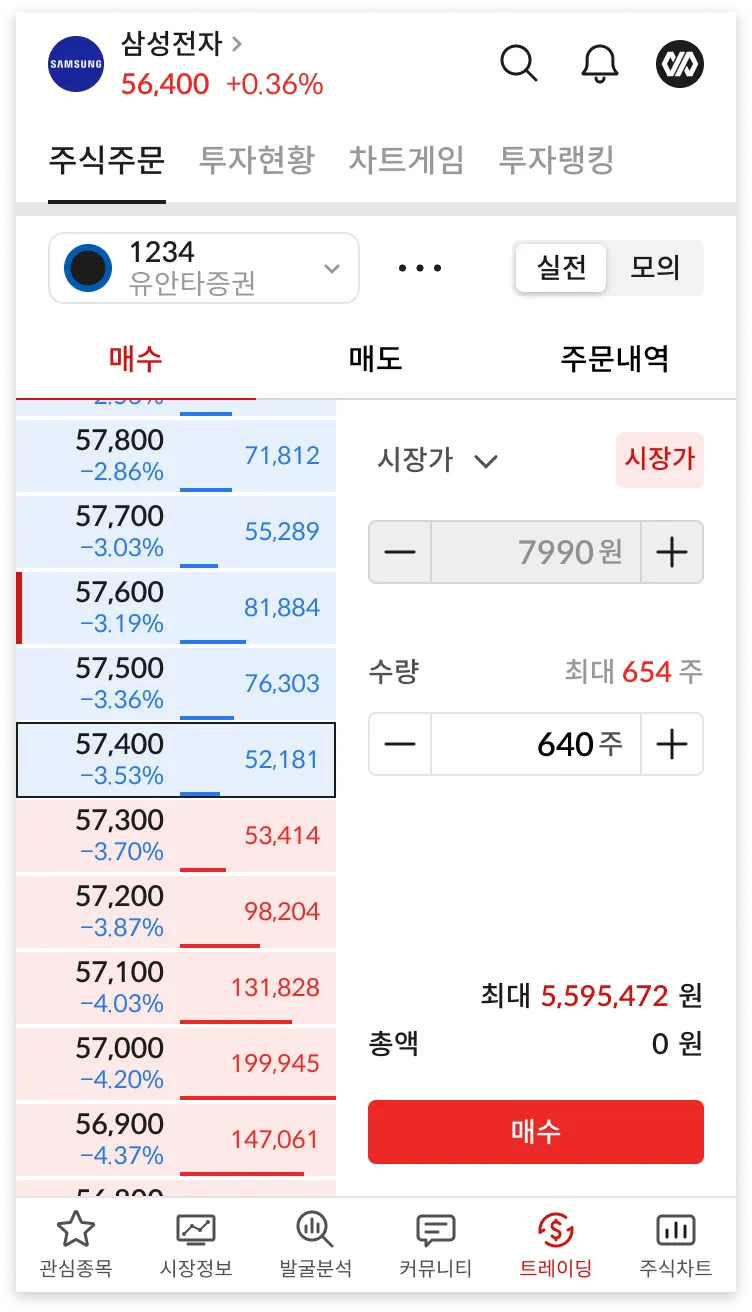The height and width of the screenshot is (1312, 752).
Task: Switch to the 차트게임 tab
Action: (406, 160)
